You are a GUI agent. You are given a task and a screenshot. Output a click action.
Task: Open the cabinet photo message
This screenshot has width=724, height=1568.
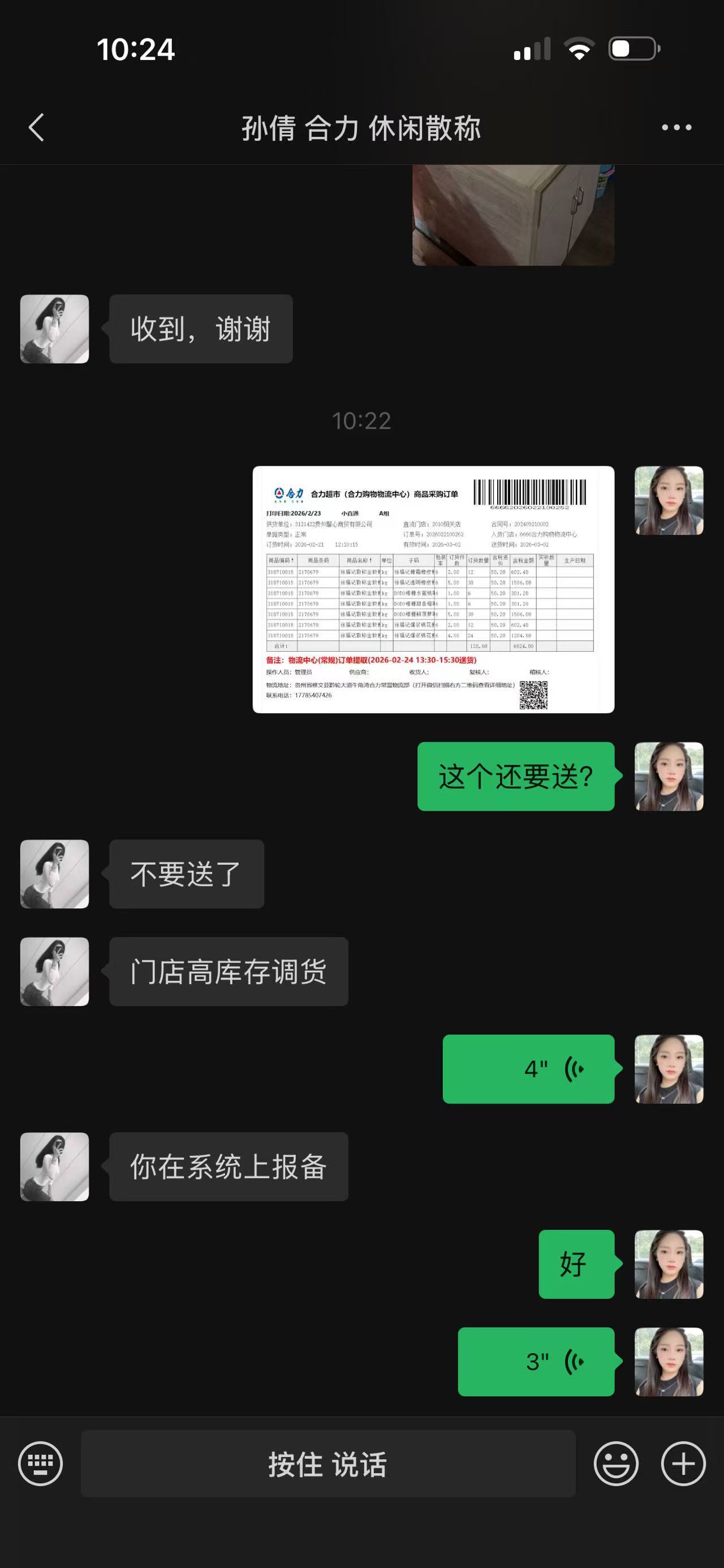[512, 215]
